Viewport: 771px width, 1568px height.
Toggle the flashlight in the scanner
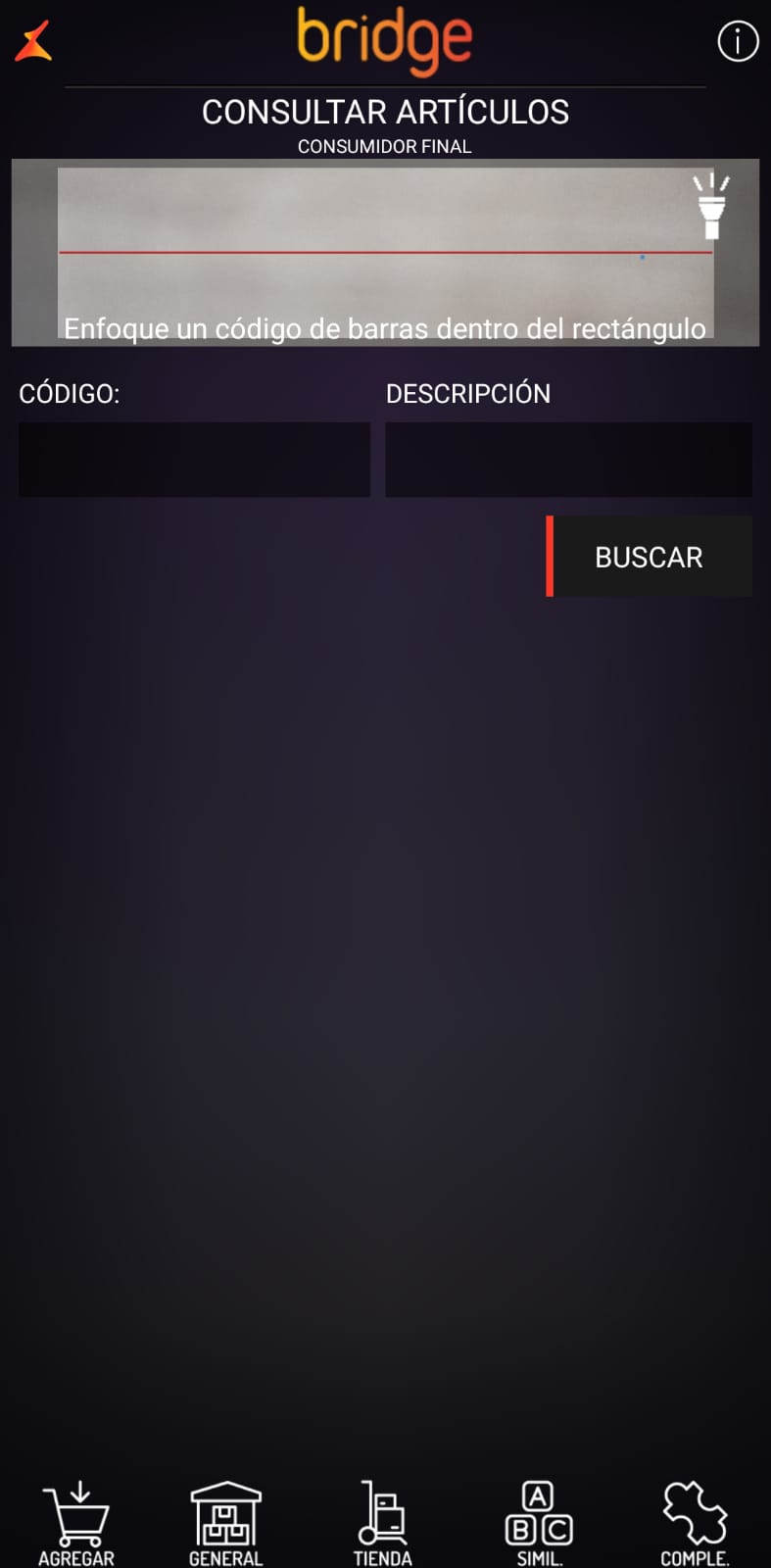pyautogui.click(x=711, y=206)
